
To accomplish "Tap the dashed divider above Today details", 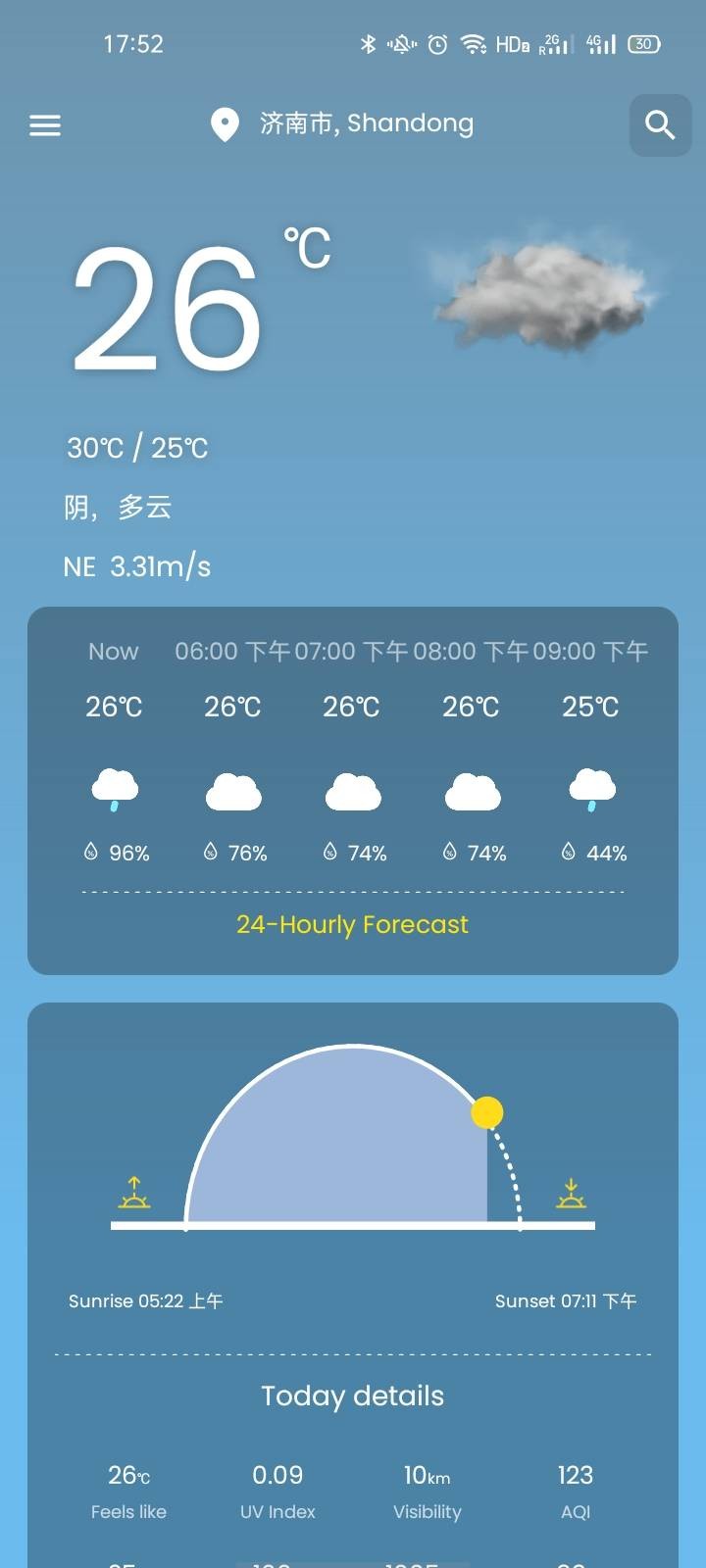I will tap(353, 1355).
